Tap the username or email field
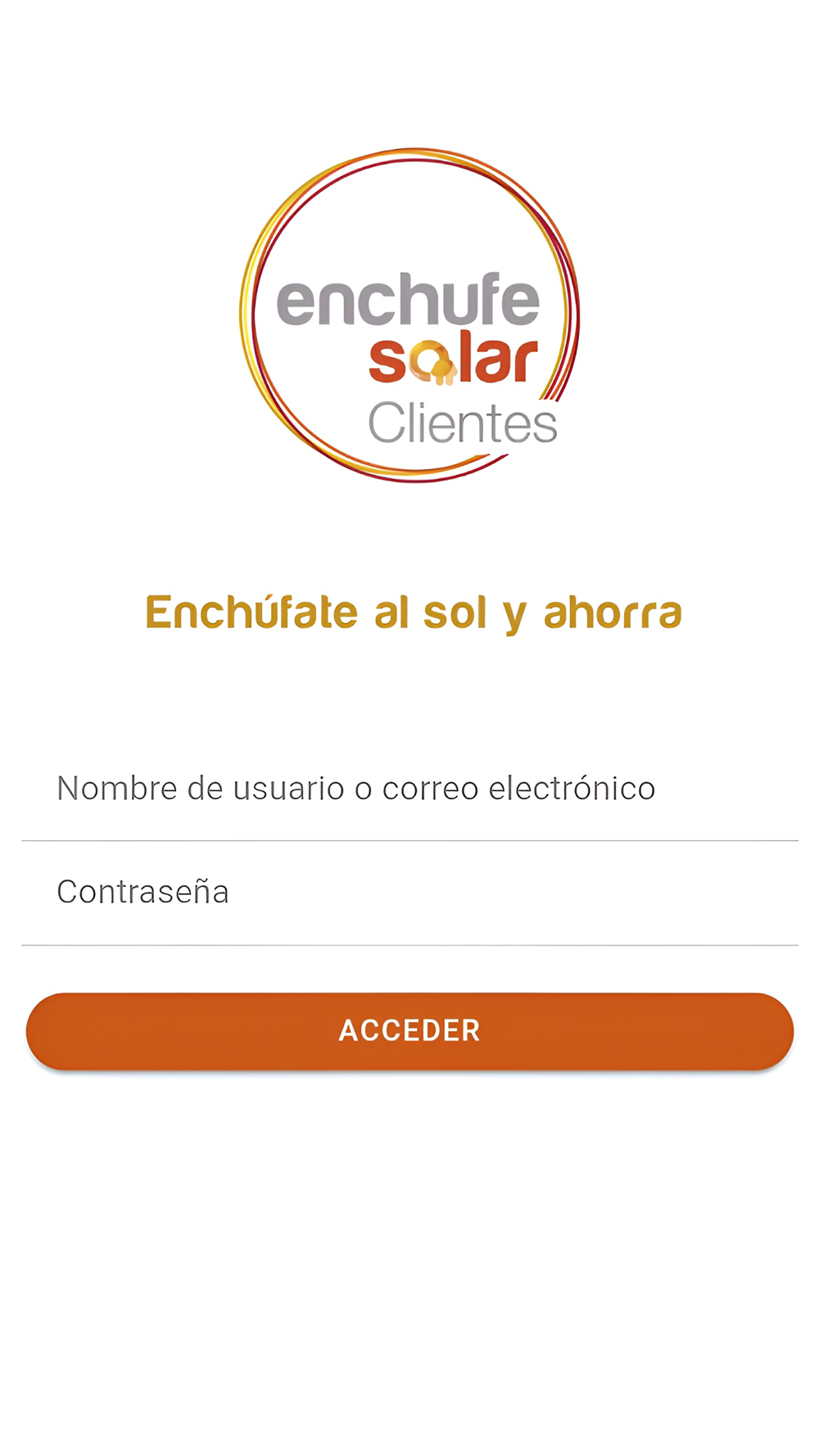 (409, 789)
